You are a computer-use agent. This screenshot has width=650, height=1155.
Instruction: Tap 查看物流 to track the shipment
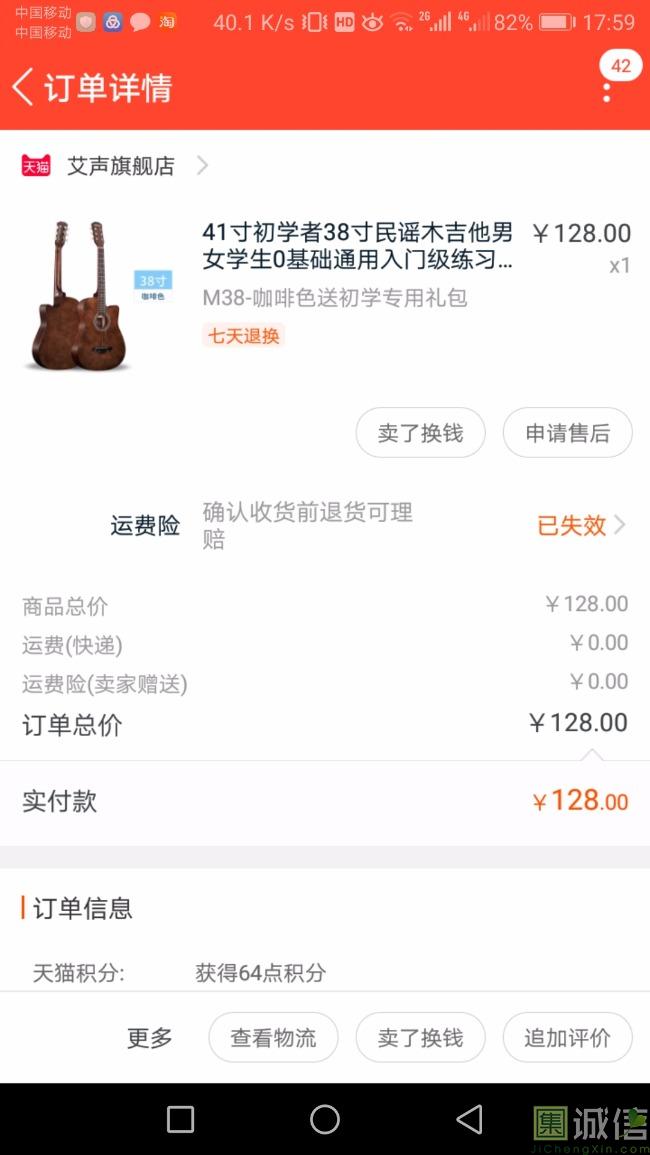coord(273,1038)
